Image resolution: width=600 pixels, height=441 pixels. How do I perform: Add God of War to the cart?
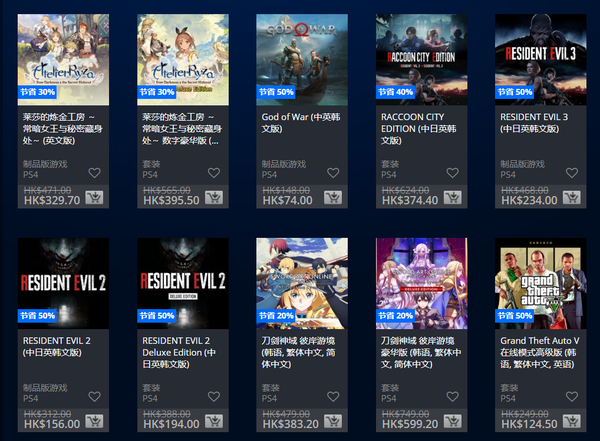pos(332,198)
